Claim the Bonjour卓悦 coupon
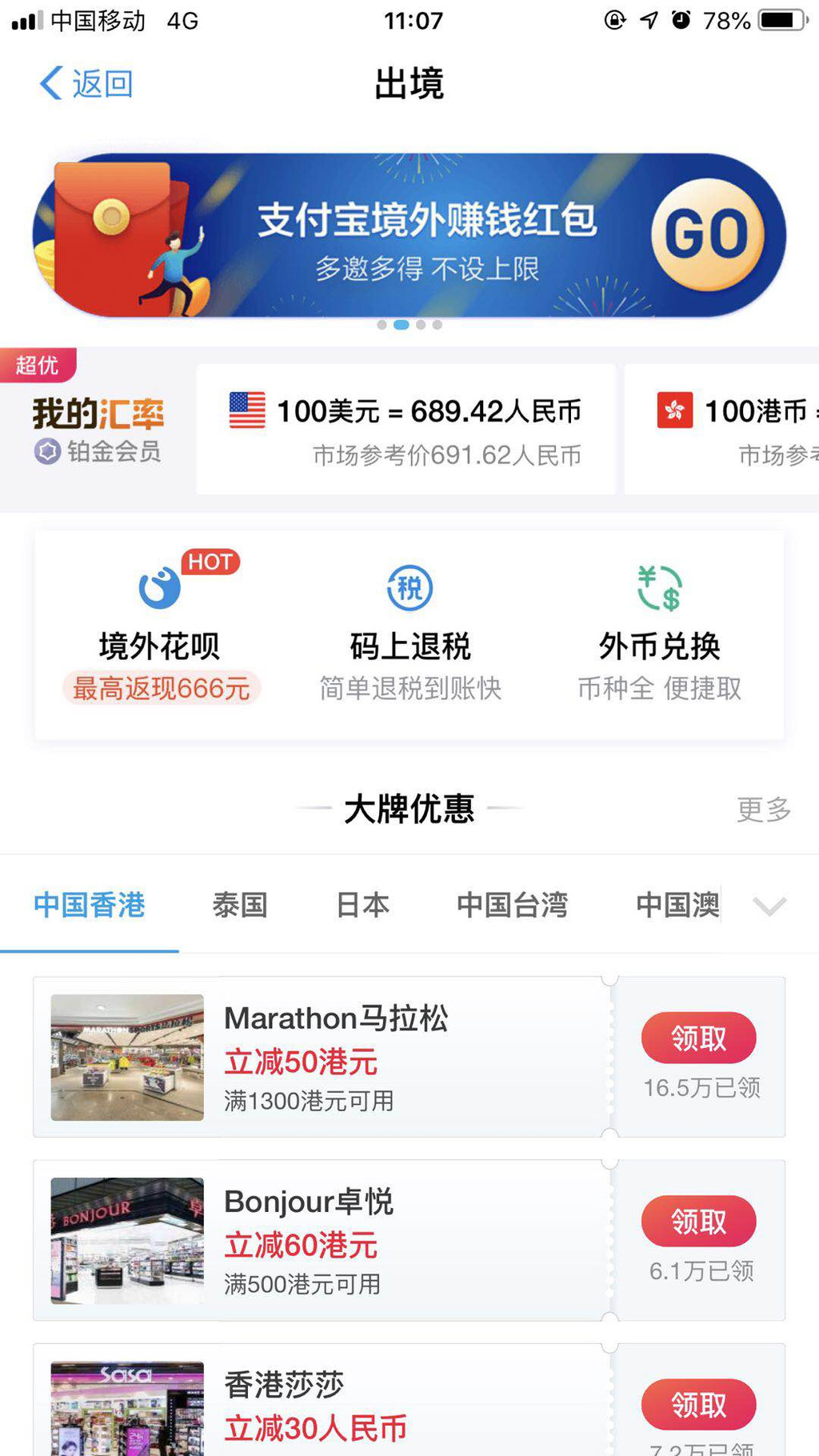The height and width of the screenshot is (1456, 819). pyautogui.click(x=698, y=1222)
